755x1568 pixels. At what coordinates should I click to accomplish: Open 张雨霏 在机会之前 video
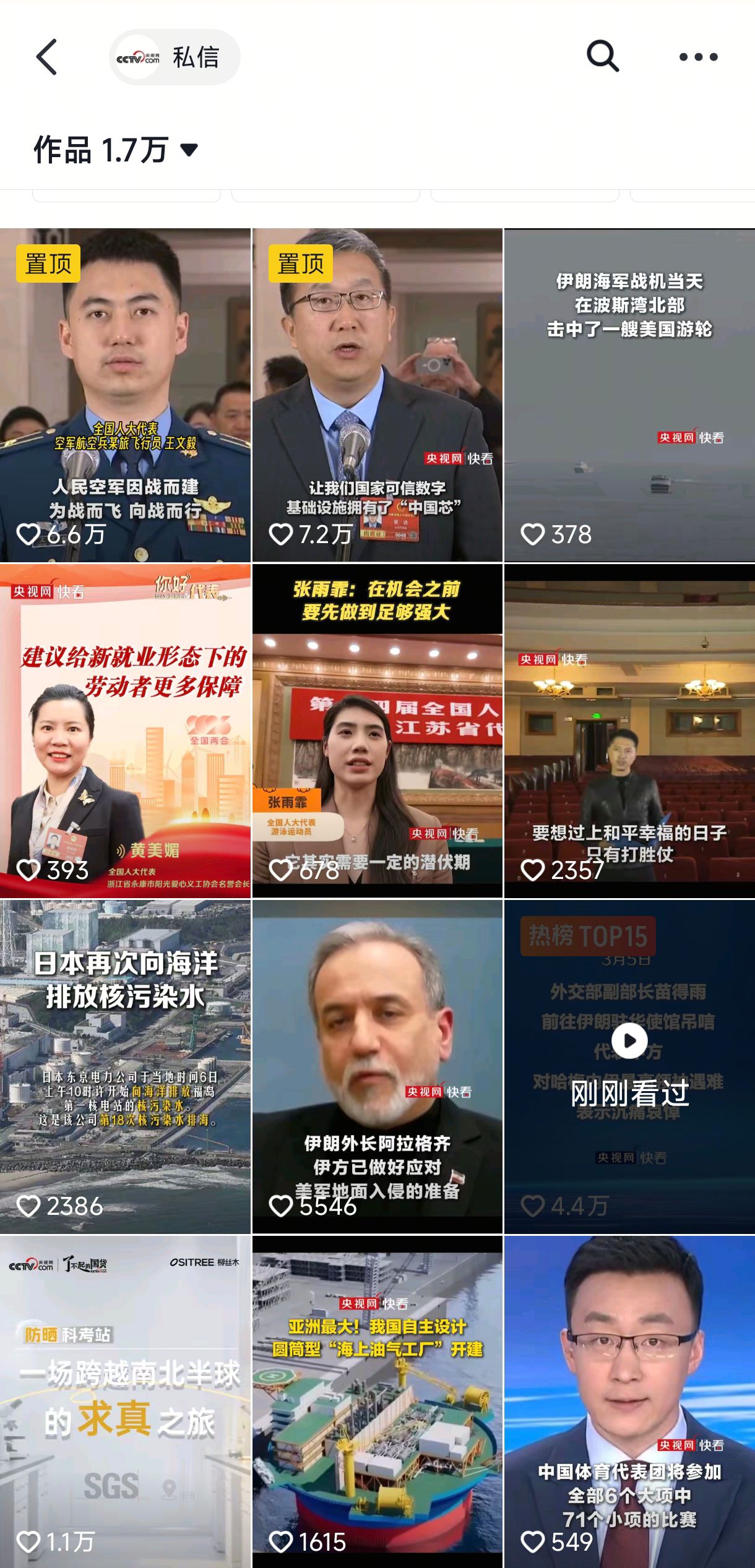click(x=377, y=730)
